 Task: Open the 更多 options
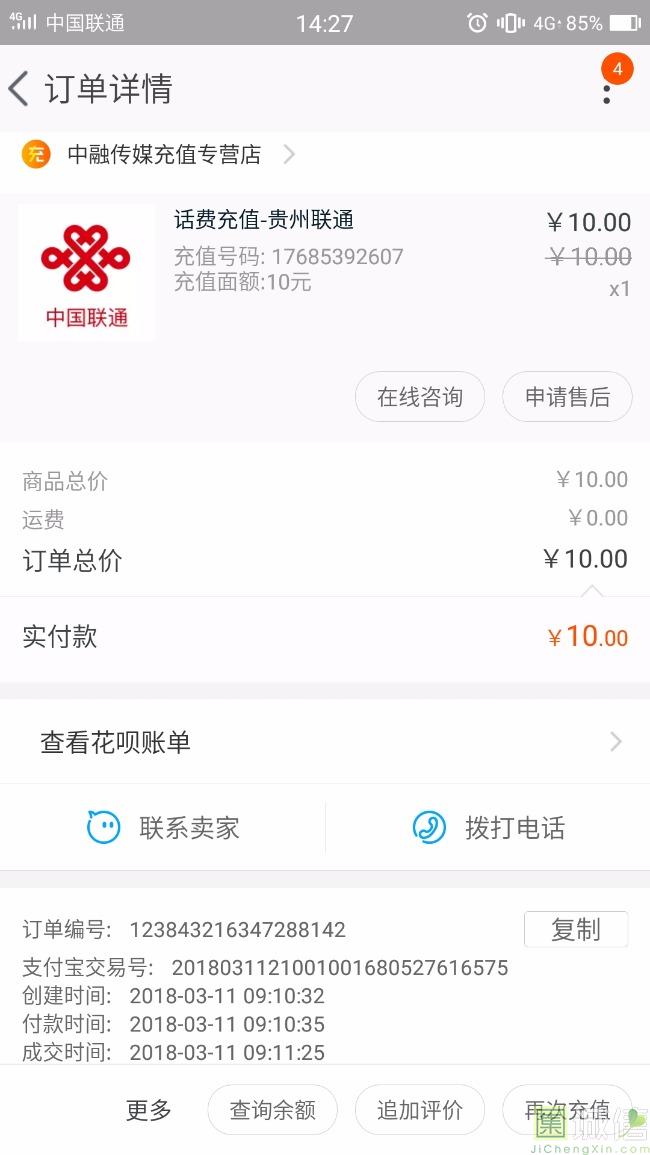pos(148,1109)
